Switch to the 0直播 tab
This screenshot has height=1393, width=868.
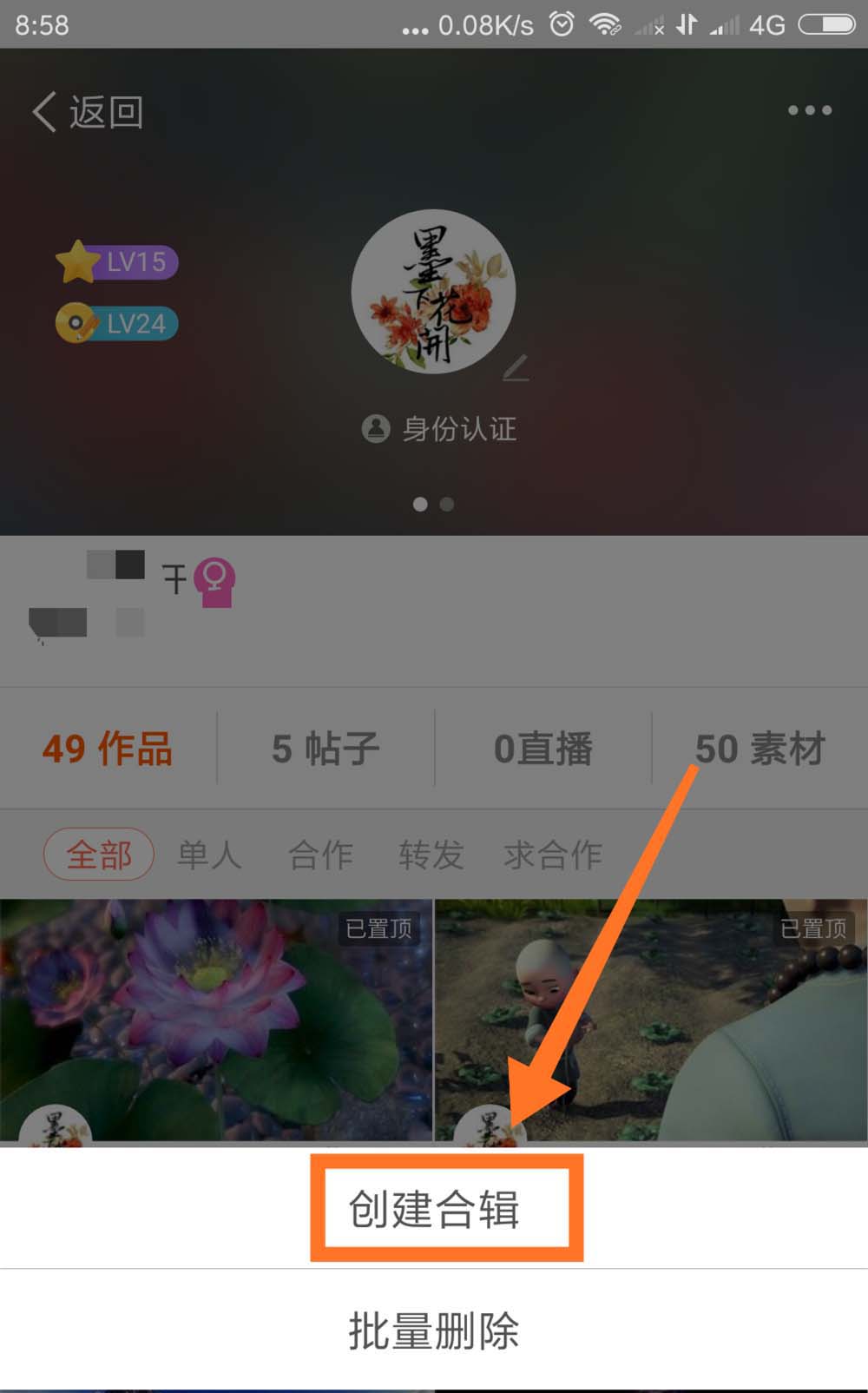(x=542, y=749)
